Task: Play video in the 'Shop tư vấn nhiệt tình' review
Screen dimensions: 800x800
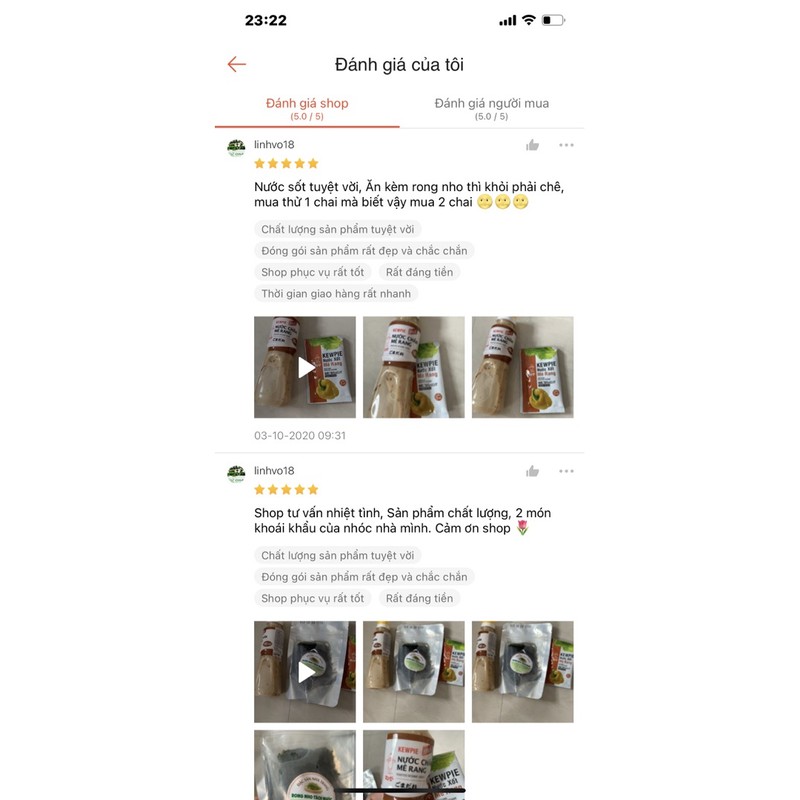Action: tap(305, 672)
